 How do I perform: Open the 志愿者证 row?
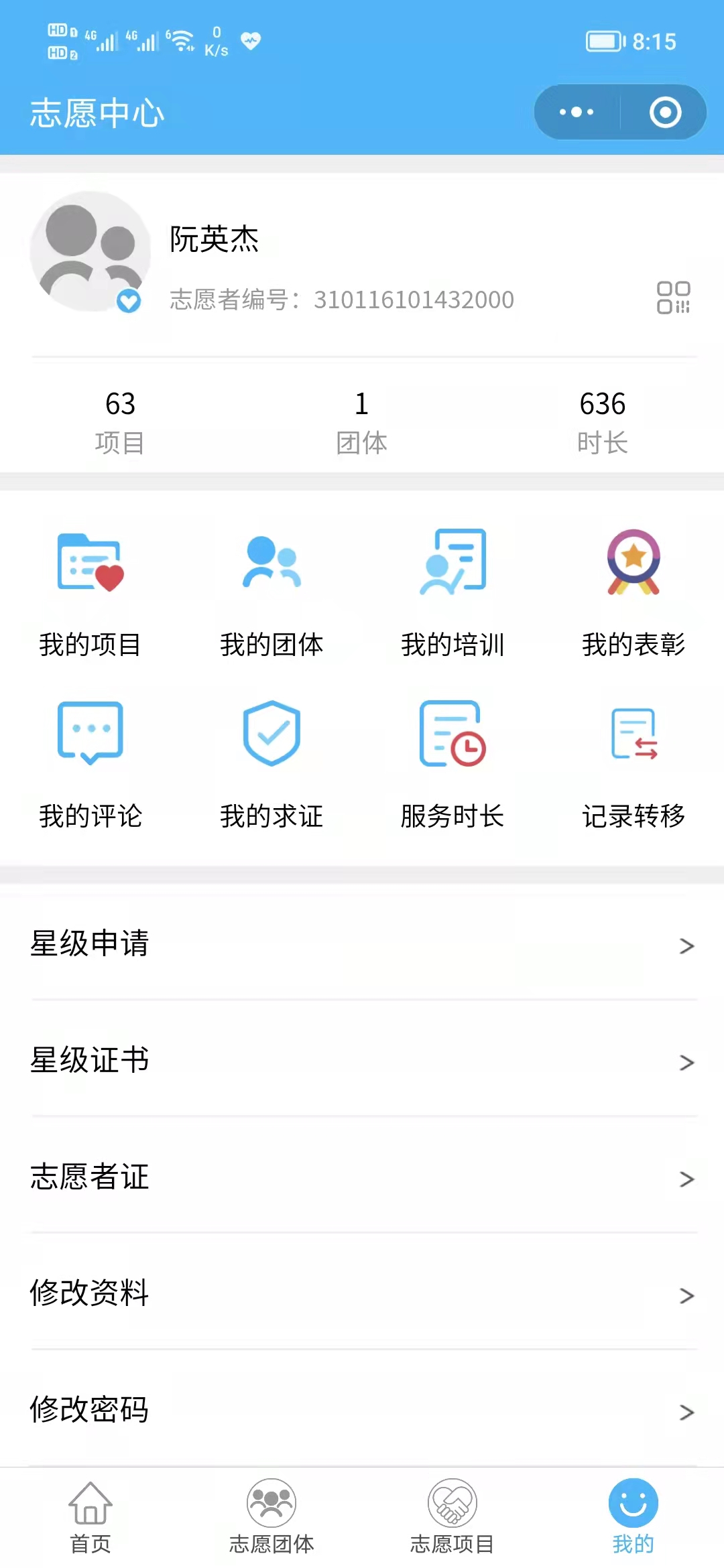tap(362, 1177)
